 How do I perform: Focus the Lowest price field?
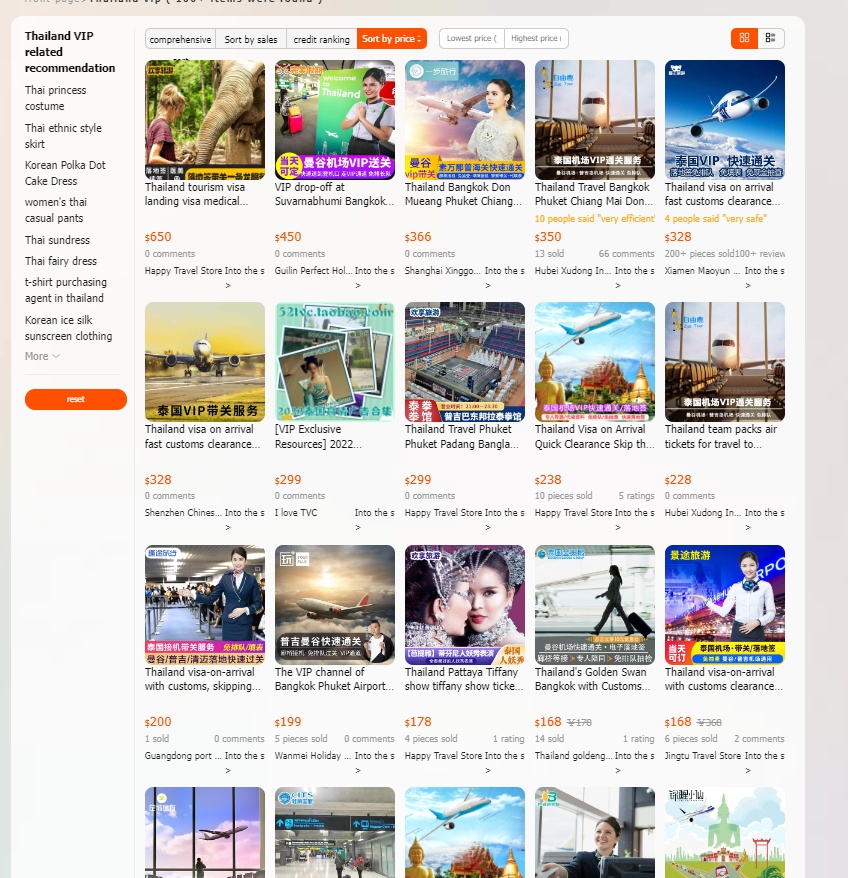click(471, 39)
